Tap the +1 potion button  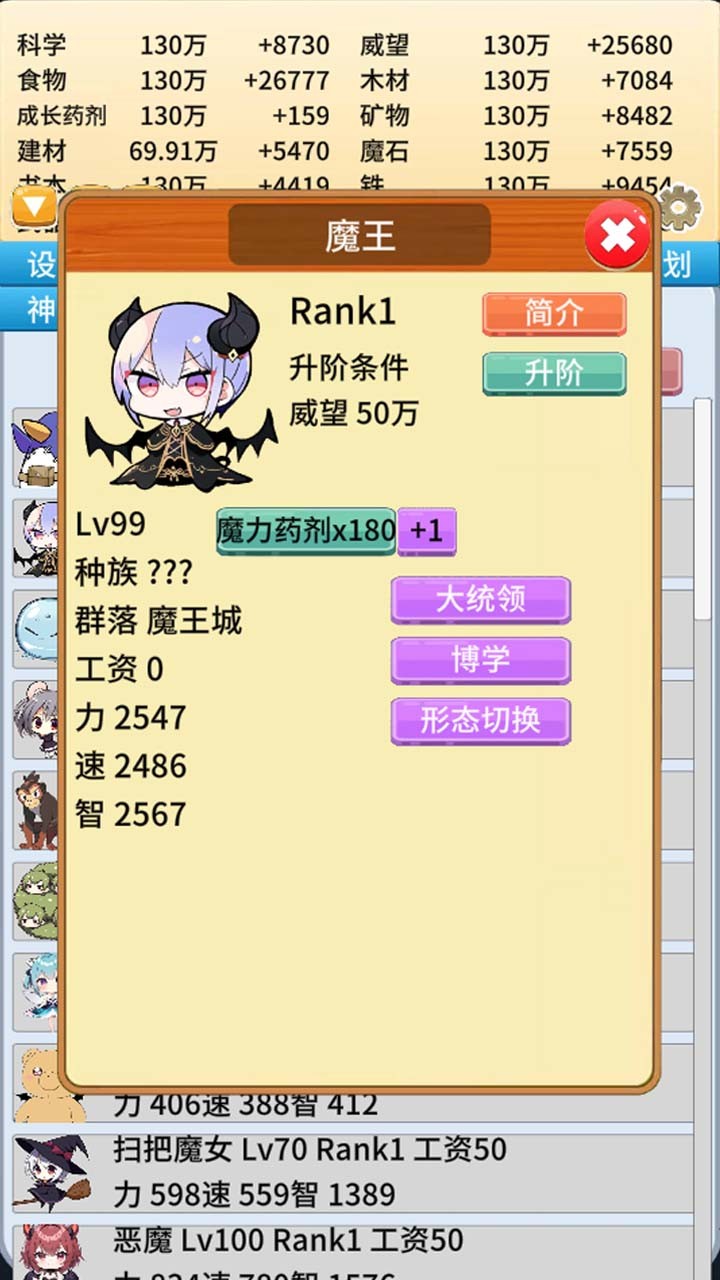click(427, 531)
